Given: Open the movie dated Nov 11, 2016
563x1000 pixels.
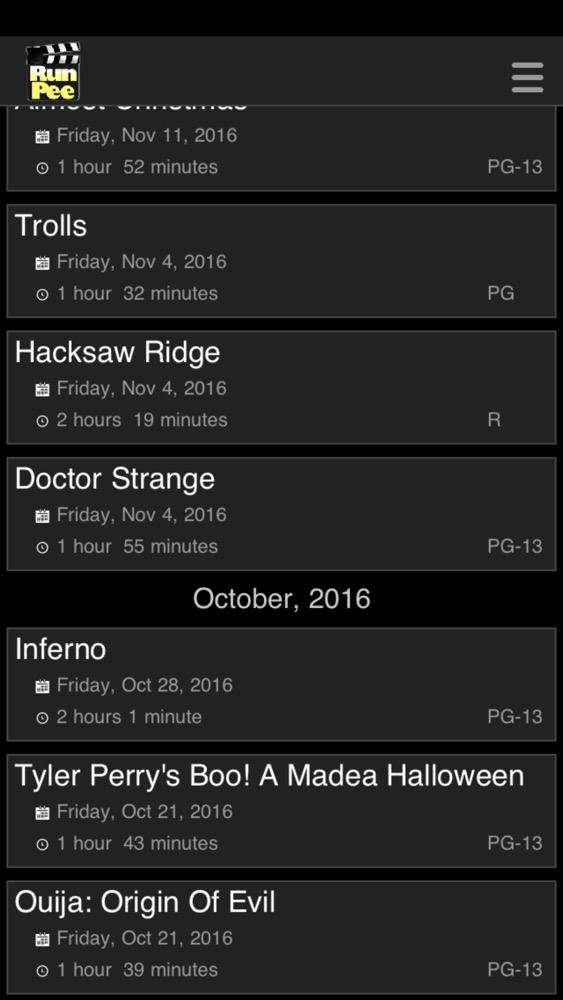Looking at the screenshot, I should click(281, 148).
